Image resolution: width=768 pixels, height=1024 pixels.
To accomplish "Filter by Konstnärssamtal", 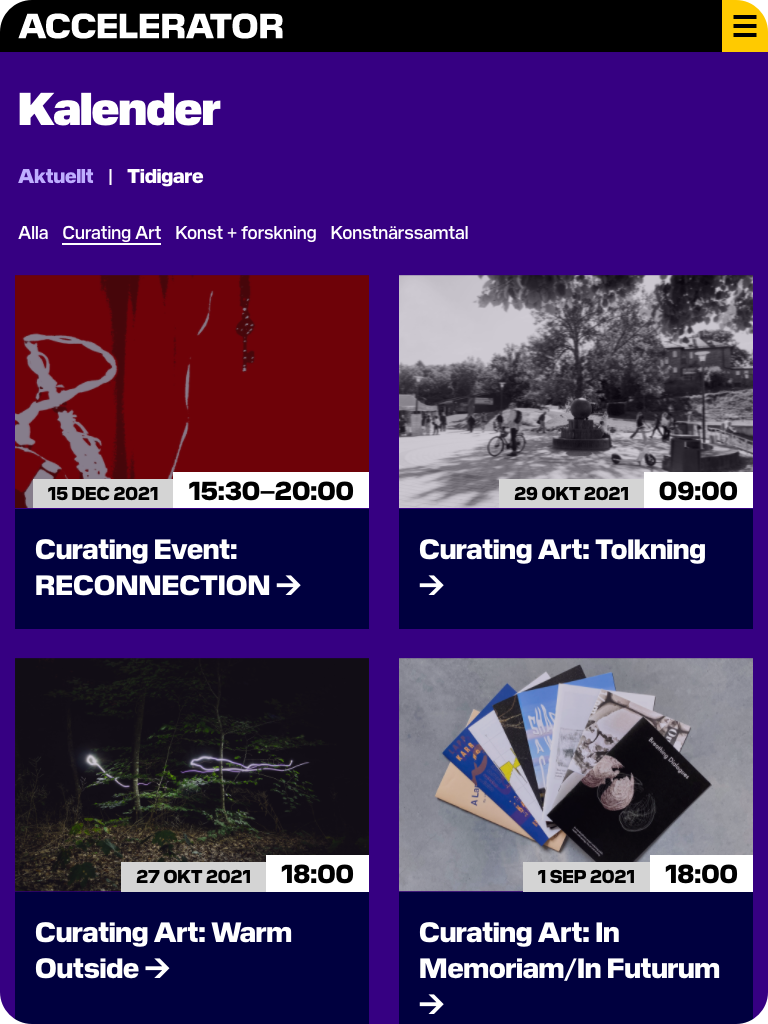I will click(399, 233).
